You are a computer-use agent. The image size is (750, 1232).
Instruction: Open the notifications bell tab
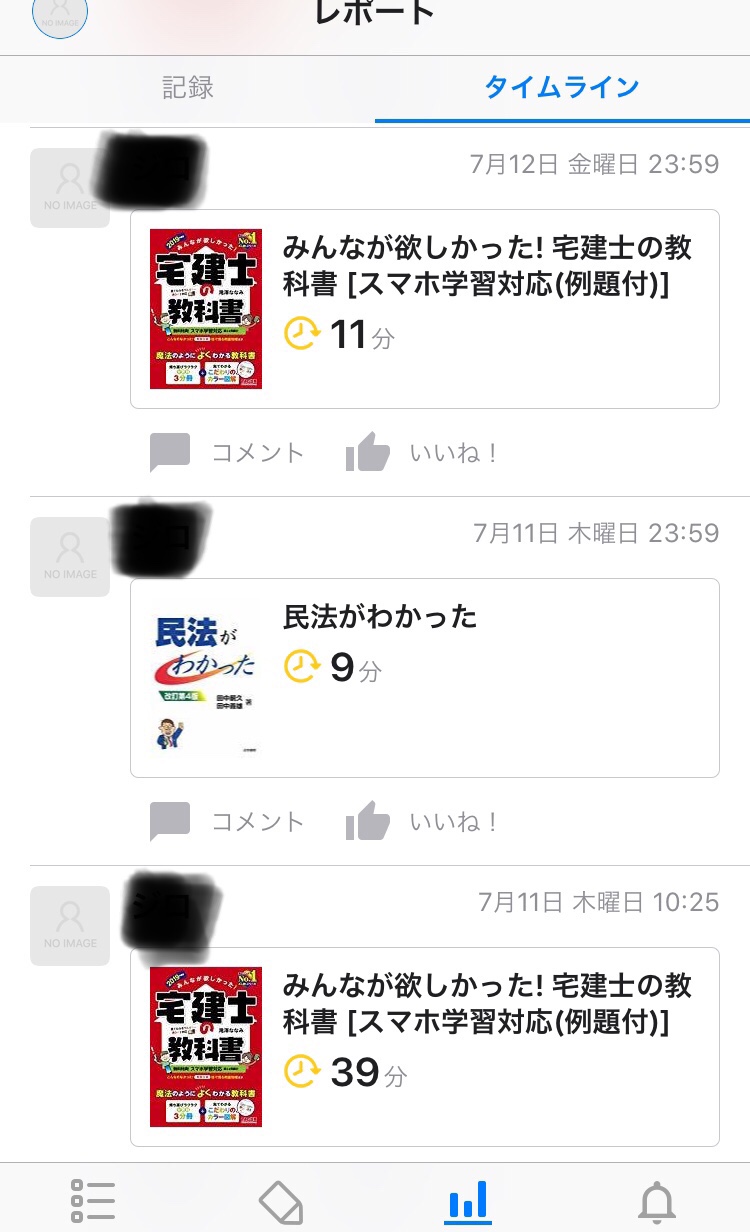click(x=657, y=1200)
